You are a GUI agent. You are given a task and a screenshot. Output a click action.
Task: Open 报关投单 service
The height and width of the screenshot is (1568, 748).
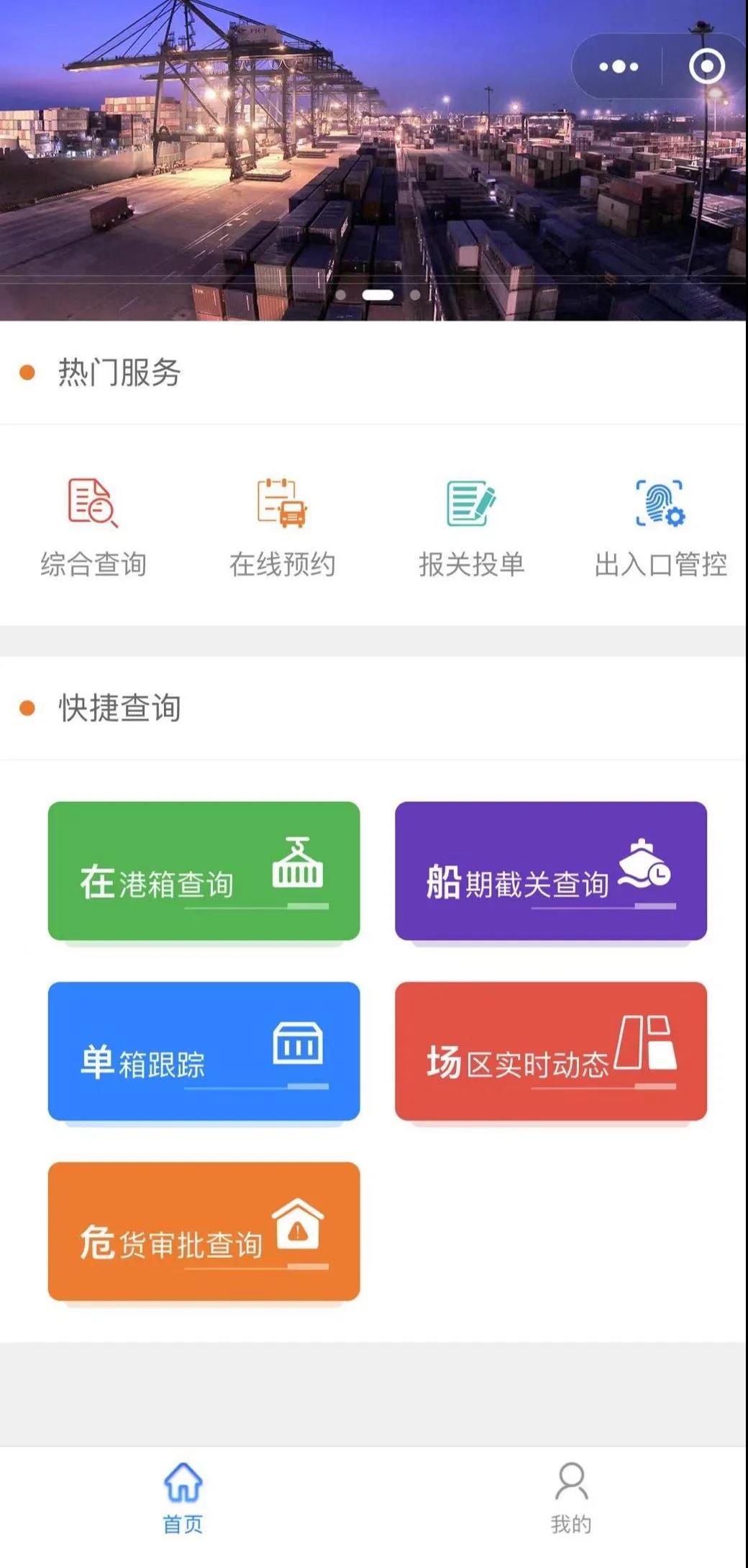point(471,528)
